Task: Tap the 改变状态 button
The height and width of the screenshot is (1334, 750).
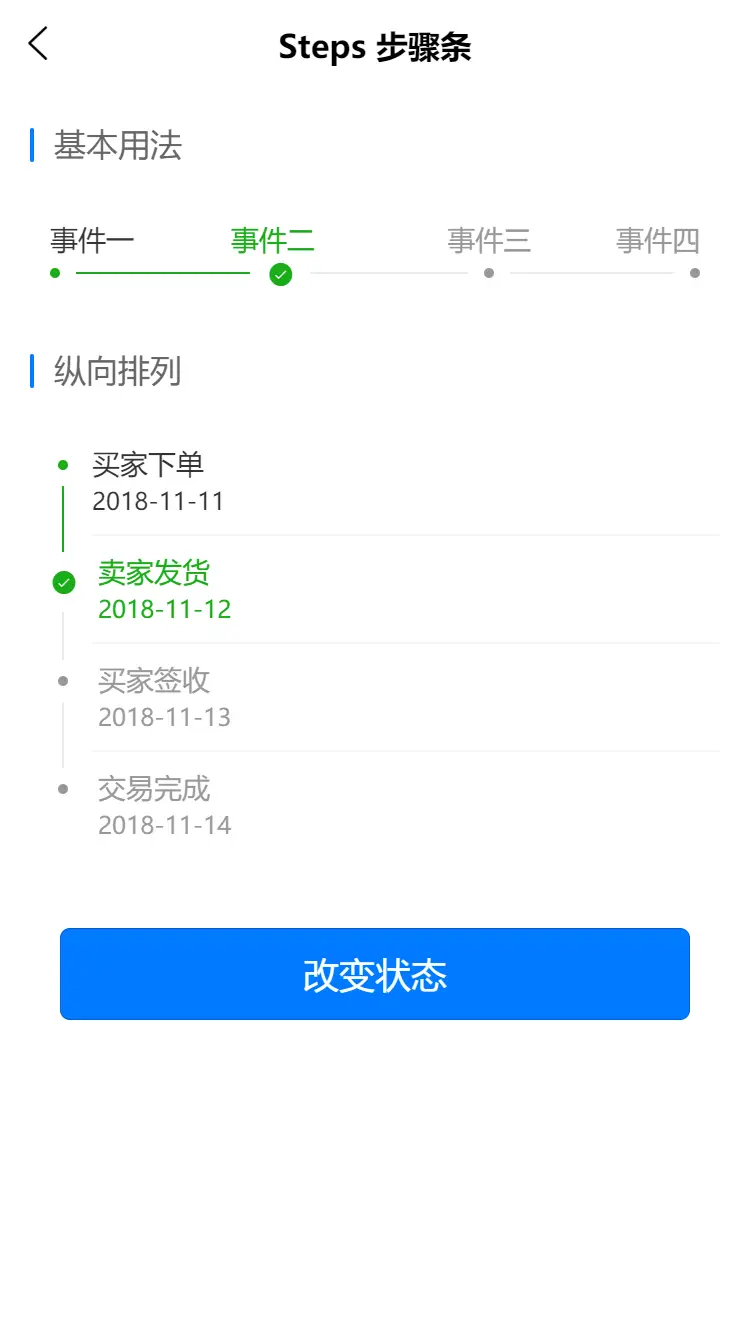Action: pyautogui.click(x=375, y=974)
